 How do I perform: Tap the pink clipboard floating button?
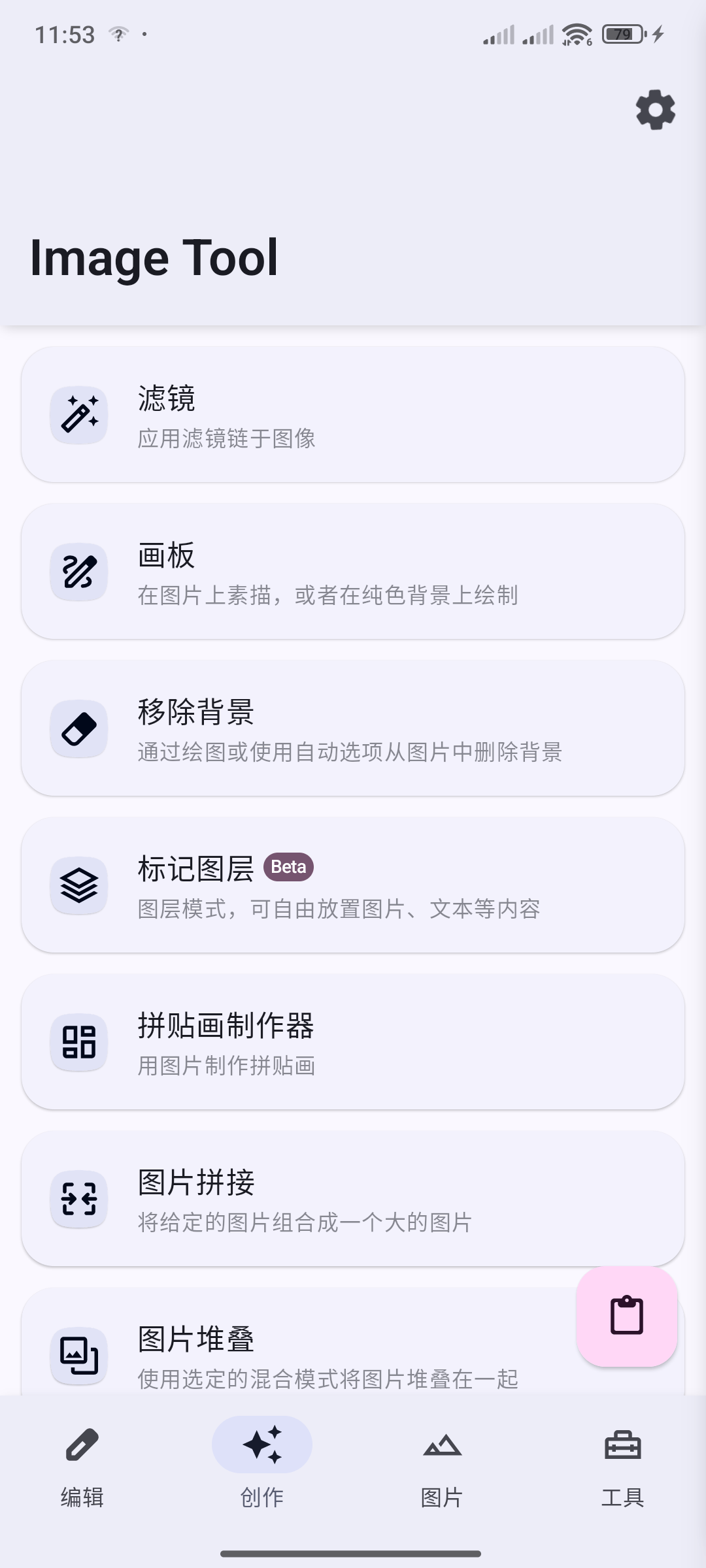coord(626,1315)
